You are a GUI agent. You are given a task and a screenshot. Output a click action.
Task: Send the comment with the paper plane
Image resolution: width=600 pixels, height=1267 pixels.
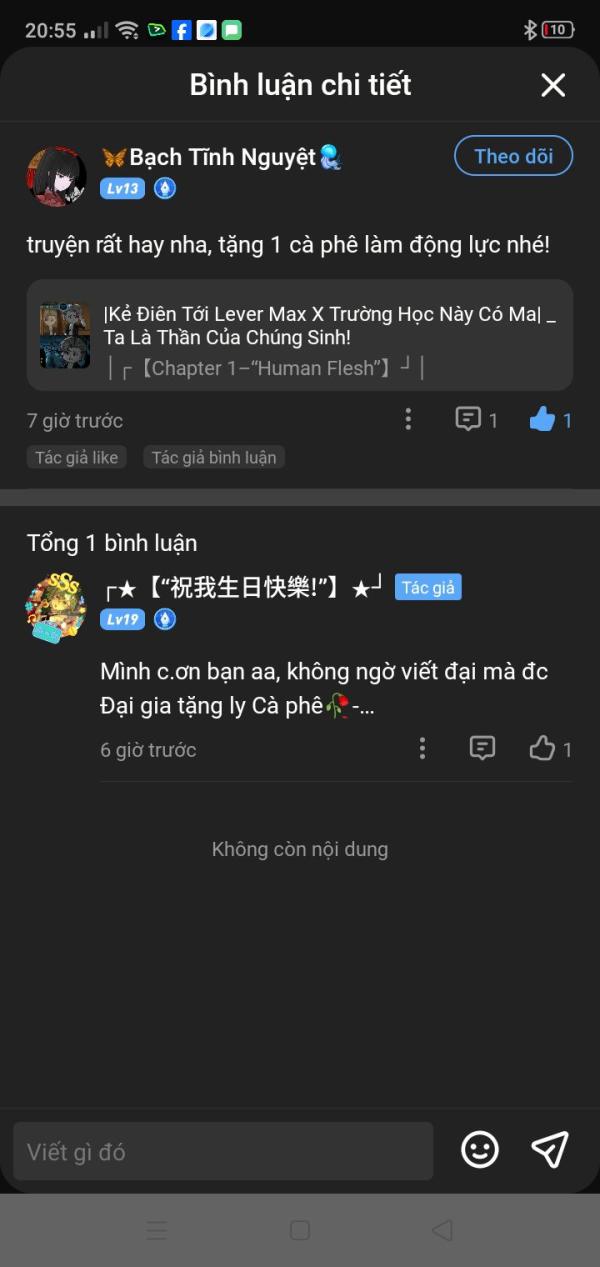tap(550, 1150)
